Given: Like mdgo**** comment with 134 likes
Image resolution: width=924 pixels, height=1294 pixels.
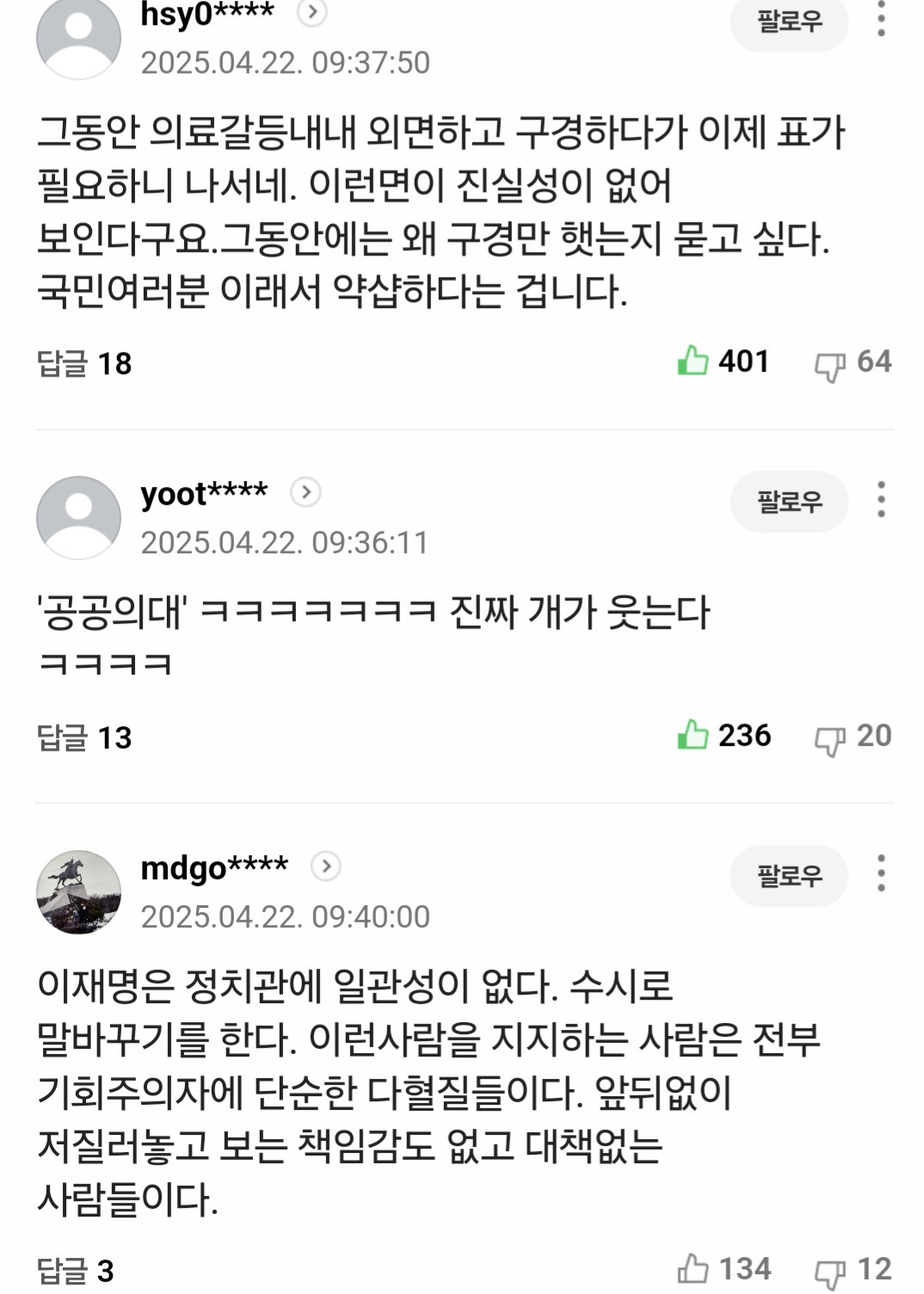Looking at the screenshot, I should pyautogui.click(x=693, y=1269).
